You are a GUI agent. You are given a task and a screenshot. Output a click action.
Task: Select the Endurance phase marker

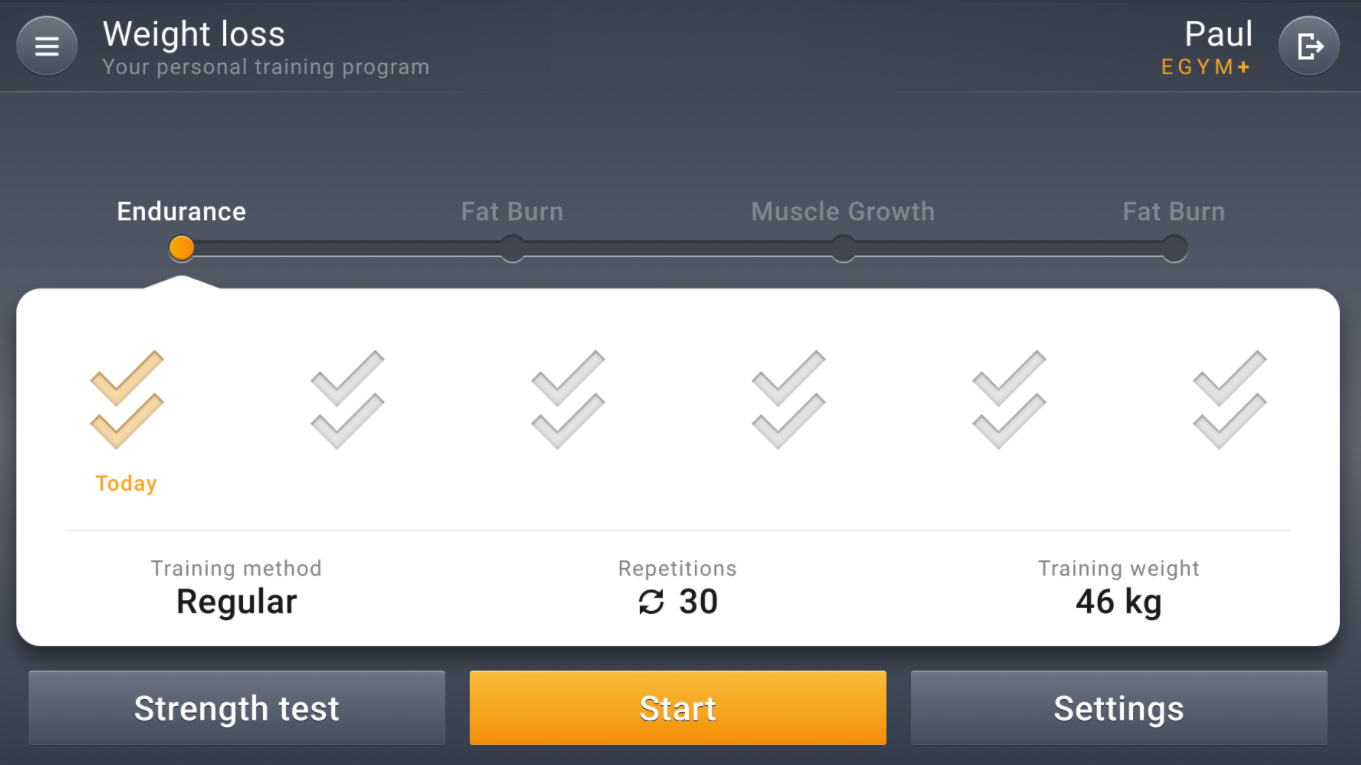pos(181,248)
